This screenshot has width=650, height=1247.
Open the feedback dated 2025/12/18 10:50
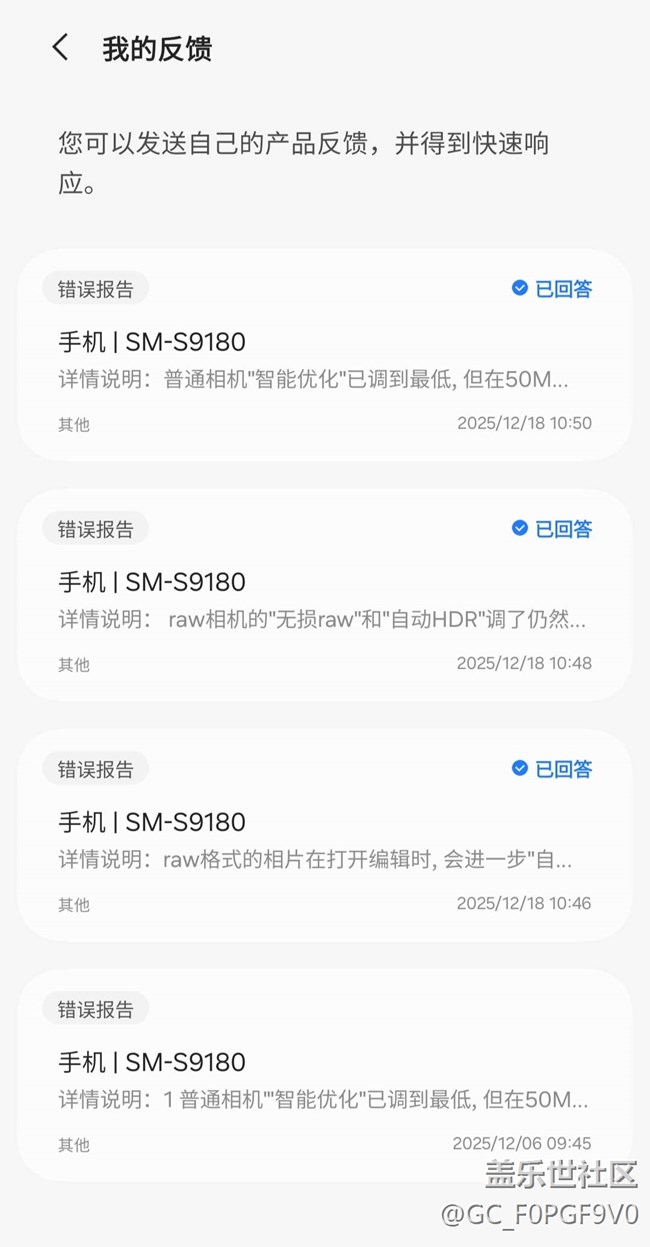point(324,355)
